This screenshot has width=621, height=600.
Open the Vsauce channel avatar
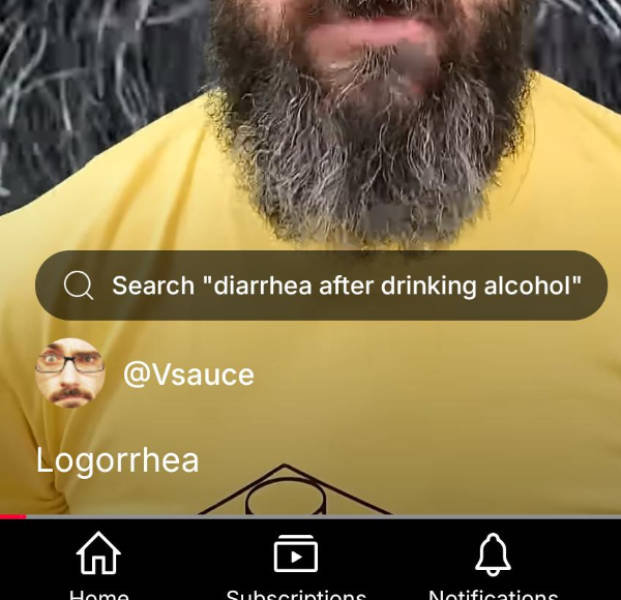tap(70, 374)
